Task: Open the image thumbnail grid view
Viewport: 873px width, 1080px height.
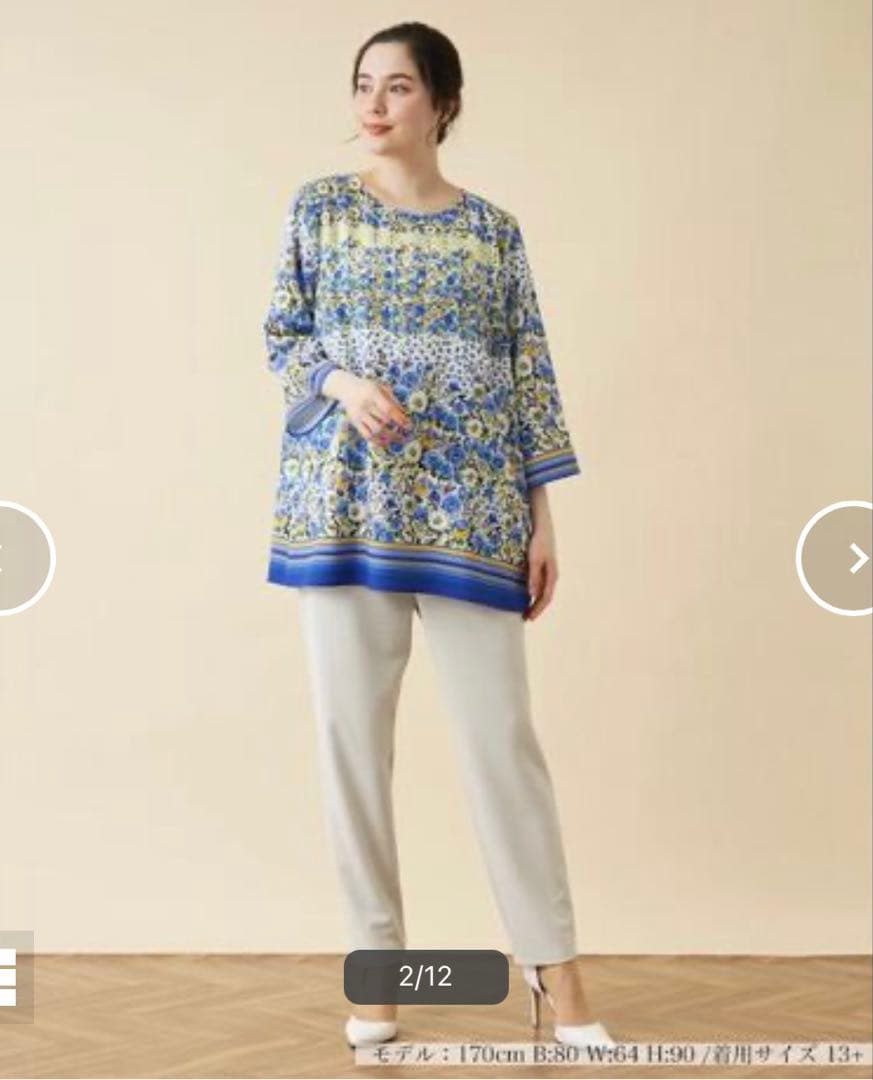Action: point(12,977)
